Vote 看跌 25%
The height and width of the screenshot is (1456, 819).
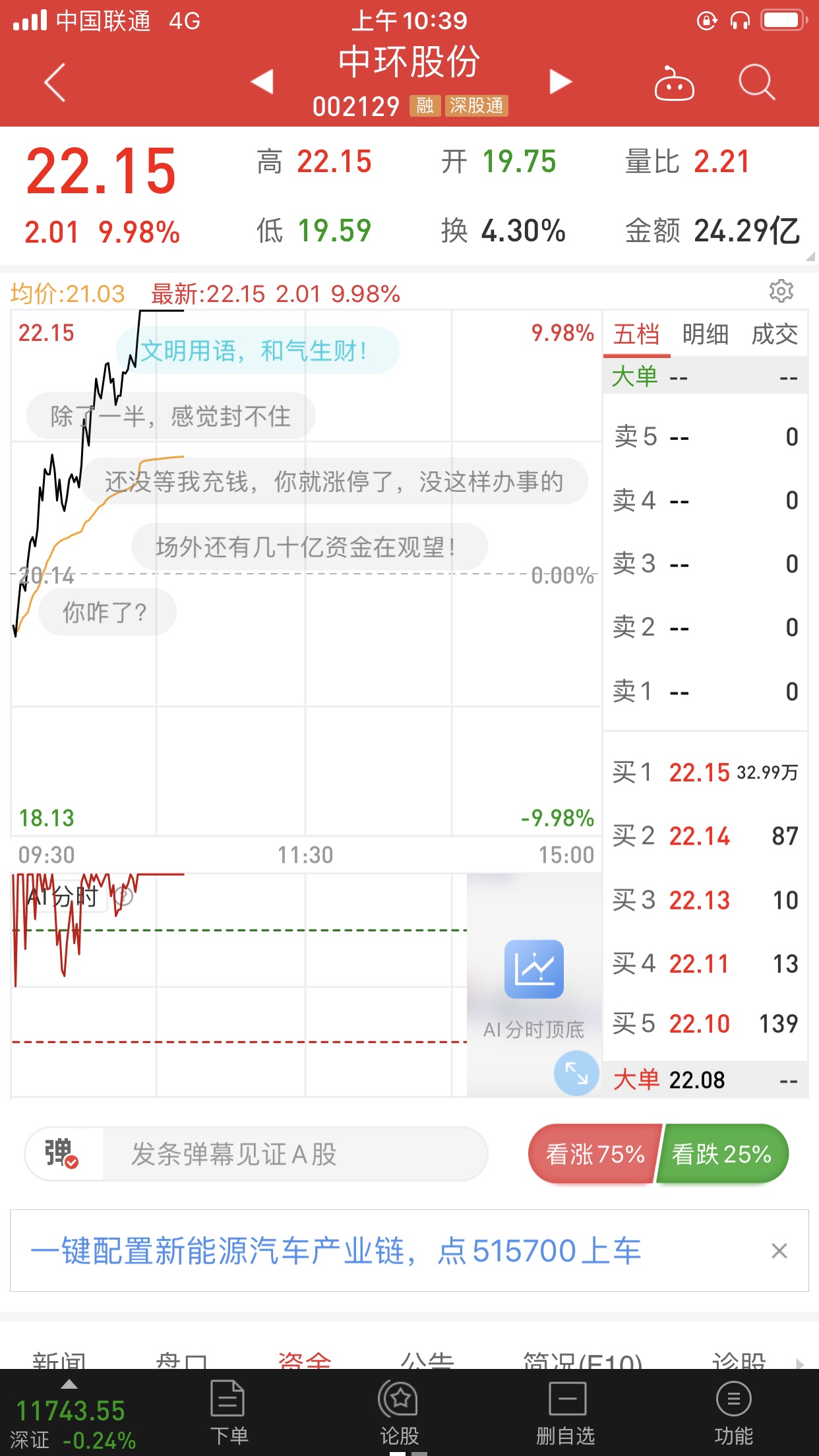click(x=722, y=1154)
